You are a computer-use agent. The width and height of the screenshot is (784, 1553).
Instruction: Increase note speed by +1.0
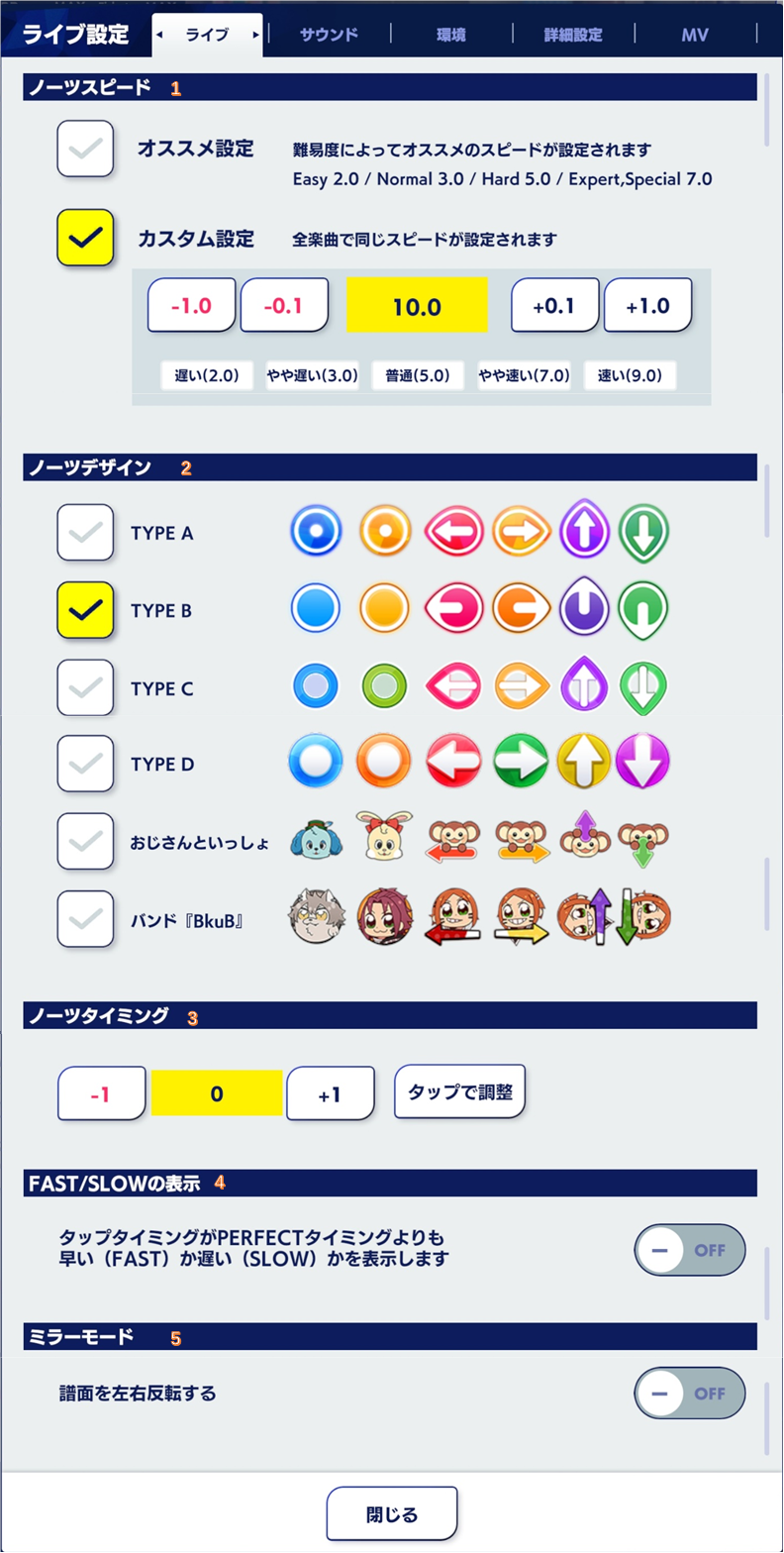pyautogui.click(x=647, y=305)
